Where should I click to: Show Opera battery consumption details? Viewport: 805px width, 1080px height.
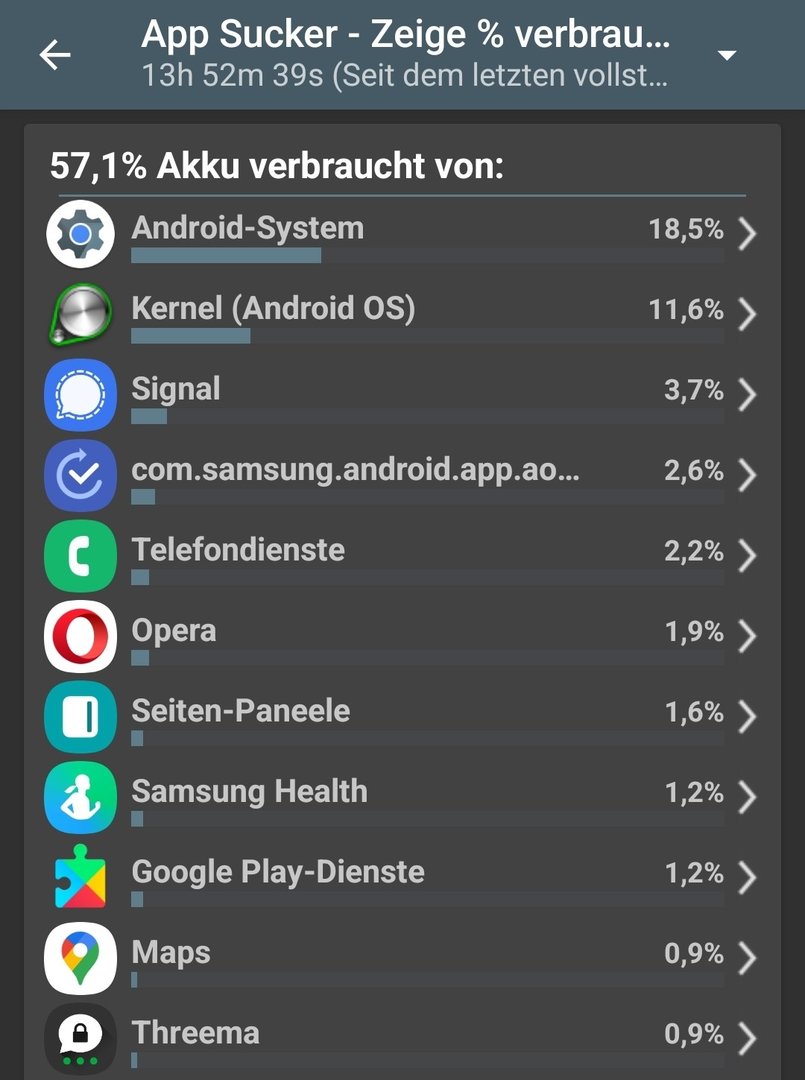[x=400, y=637]
